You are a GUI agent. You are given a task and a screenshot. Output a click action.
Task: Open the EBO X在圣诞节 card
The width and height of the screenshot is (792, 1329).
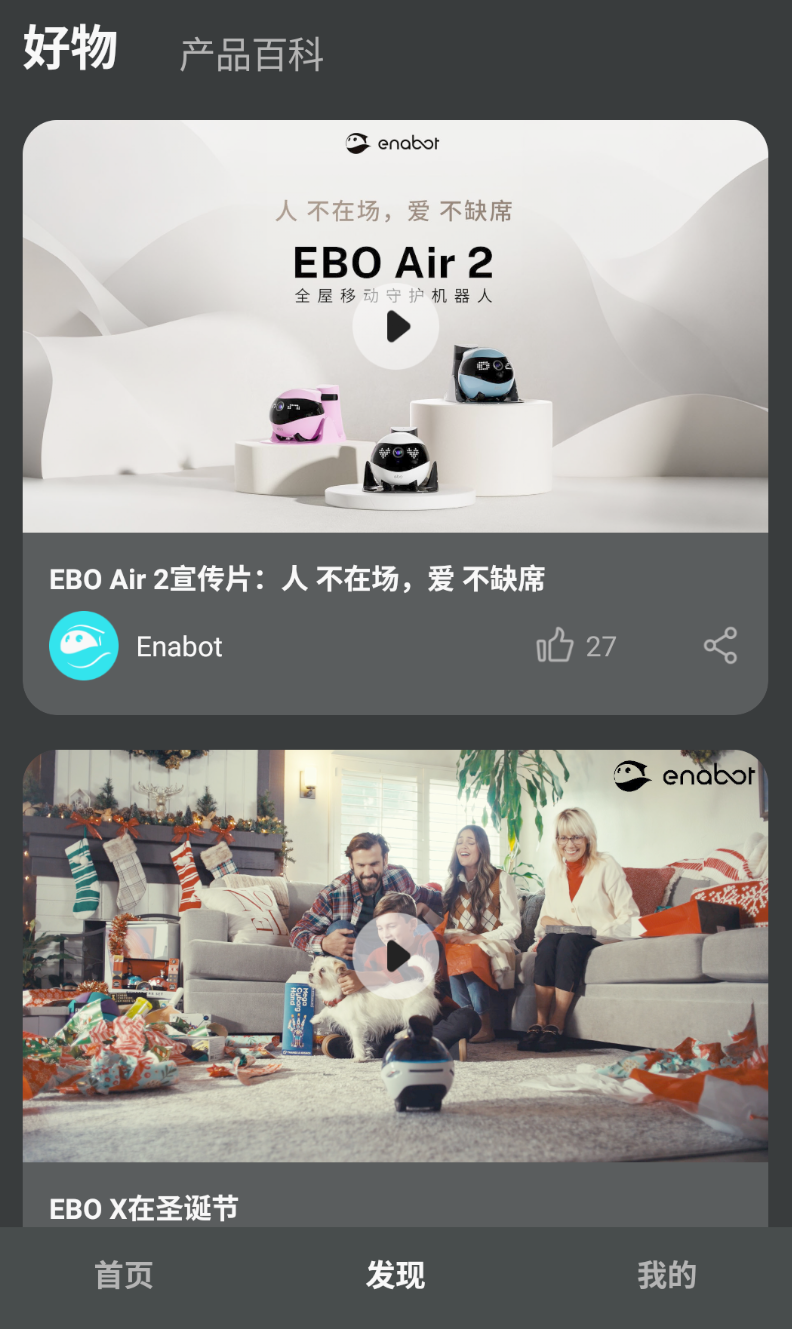tap(144, 1208)
